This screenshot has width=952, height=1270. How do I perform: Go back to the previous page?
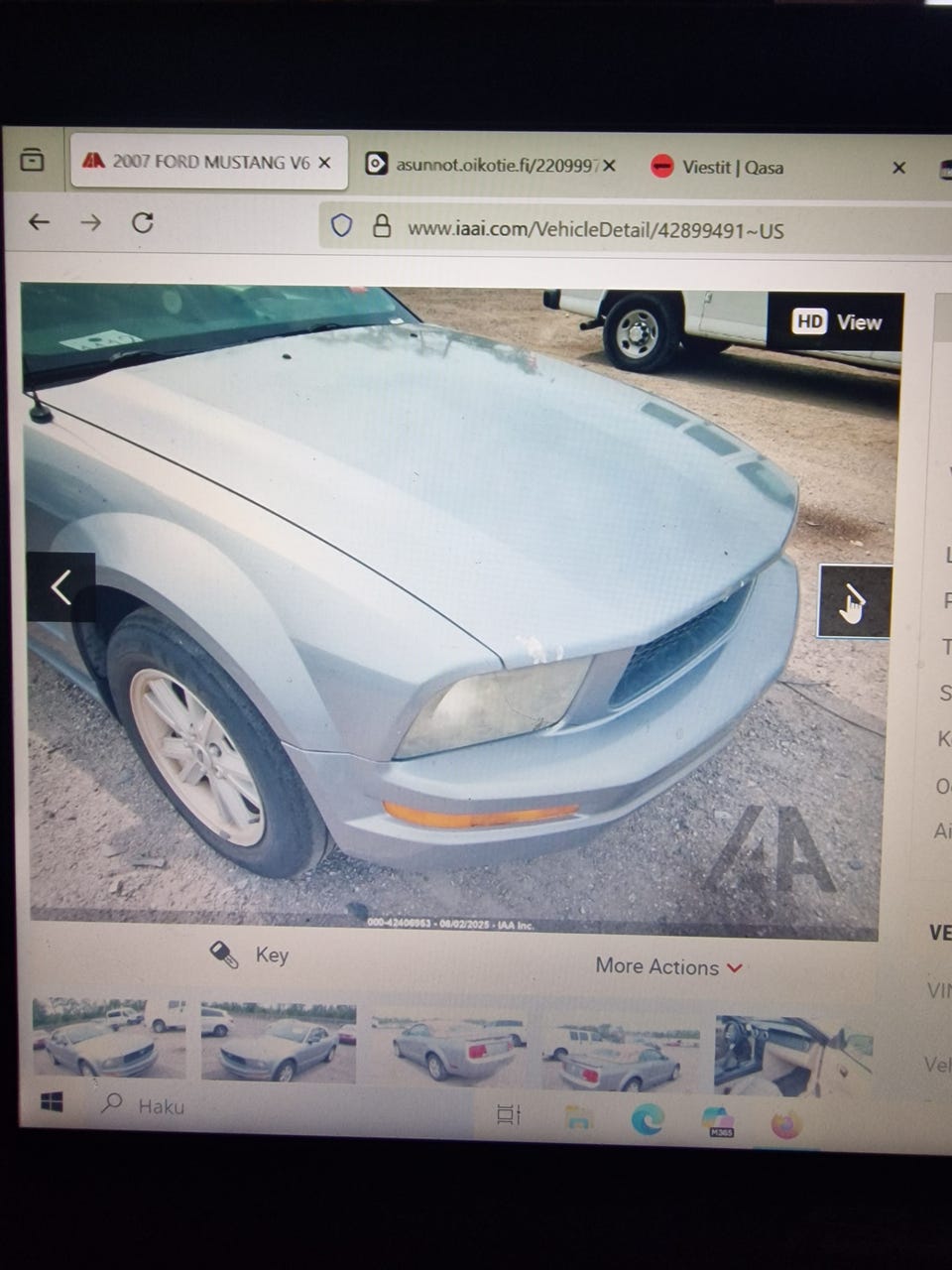click(39, 222)
